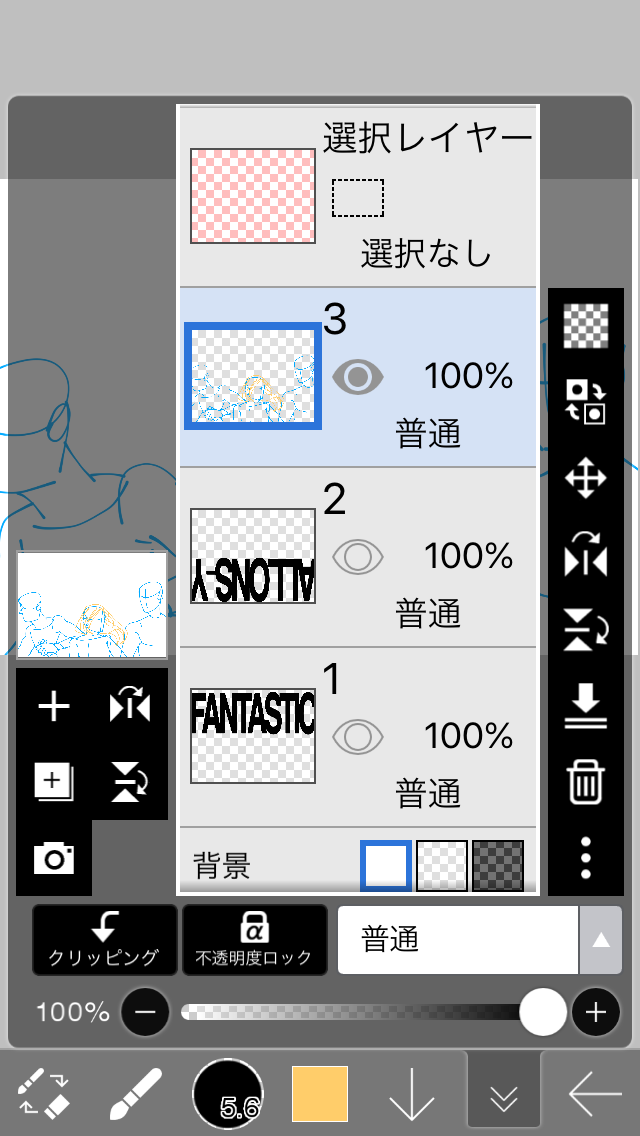Screen dimensions: 640x1136
Task: Enable クリッピング clipping
Action: pyautogui.click(x=104, y=939)
